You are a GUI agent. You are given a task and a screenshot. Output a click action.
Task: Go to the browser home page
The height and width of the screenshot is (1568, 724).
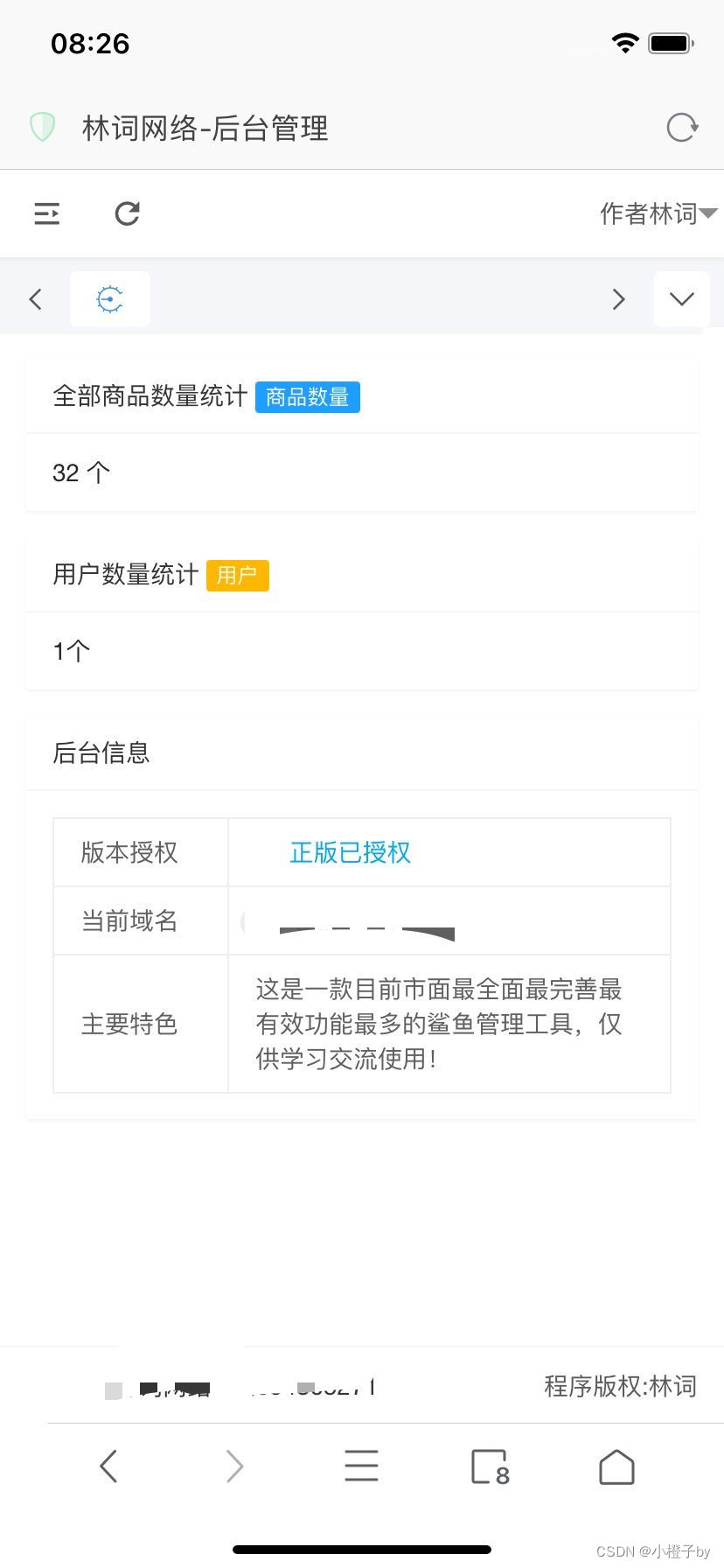pyautogui.click(x=616, y=1466)
